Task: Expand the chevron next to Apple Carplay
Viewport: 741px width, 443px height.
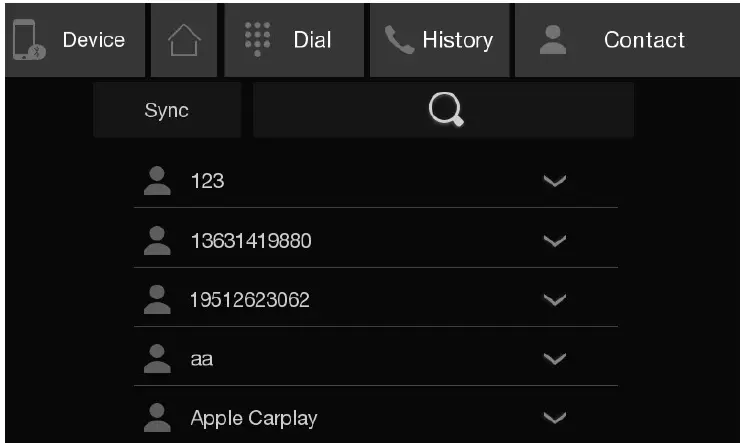Action: 554,417
